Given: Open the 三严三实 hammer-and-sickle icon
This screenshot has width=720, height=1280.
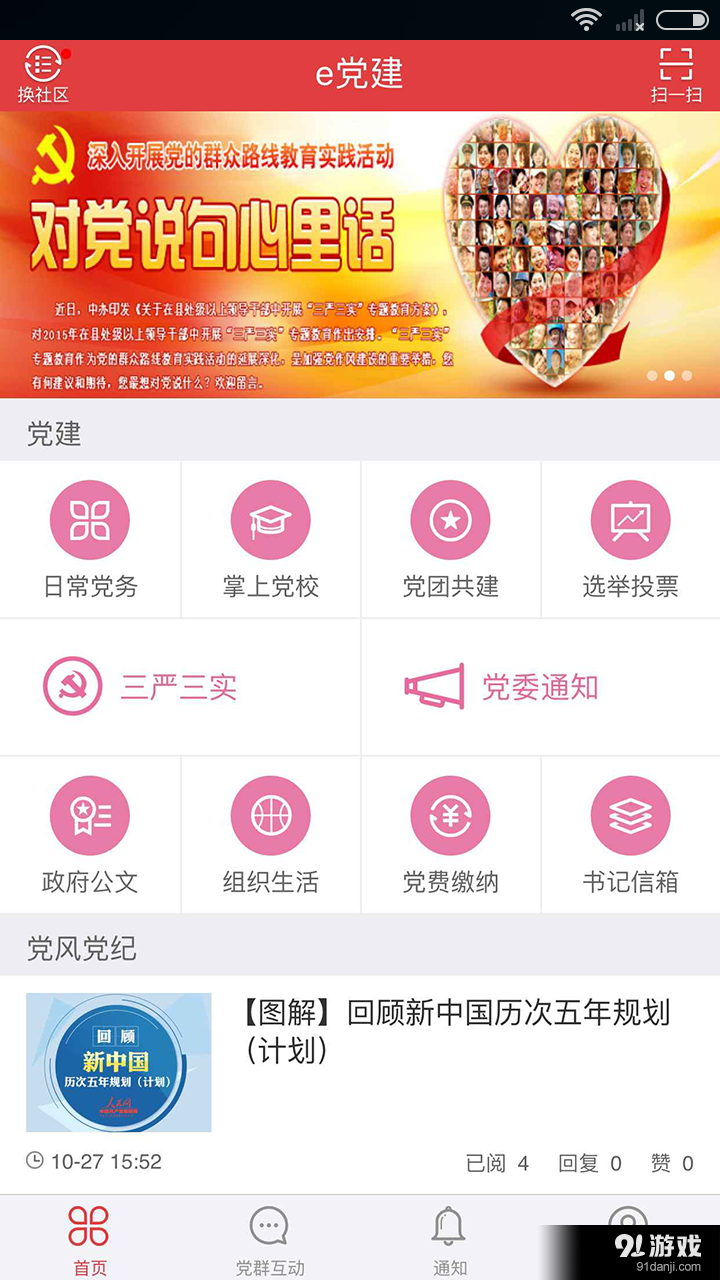Looking at the screenshot, I should tap(72, 687).
